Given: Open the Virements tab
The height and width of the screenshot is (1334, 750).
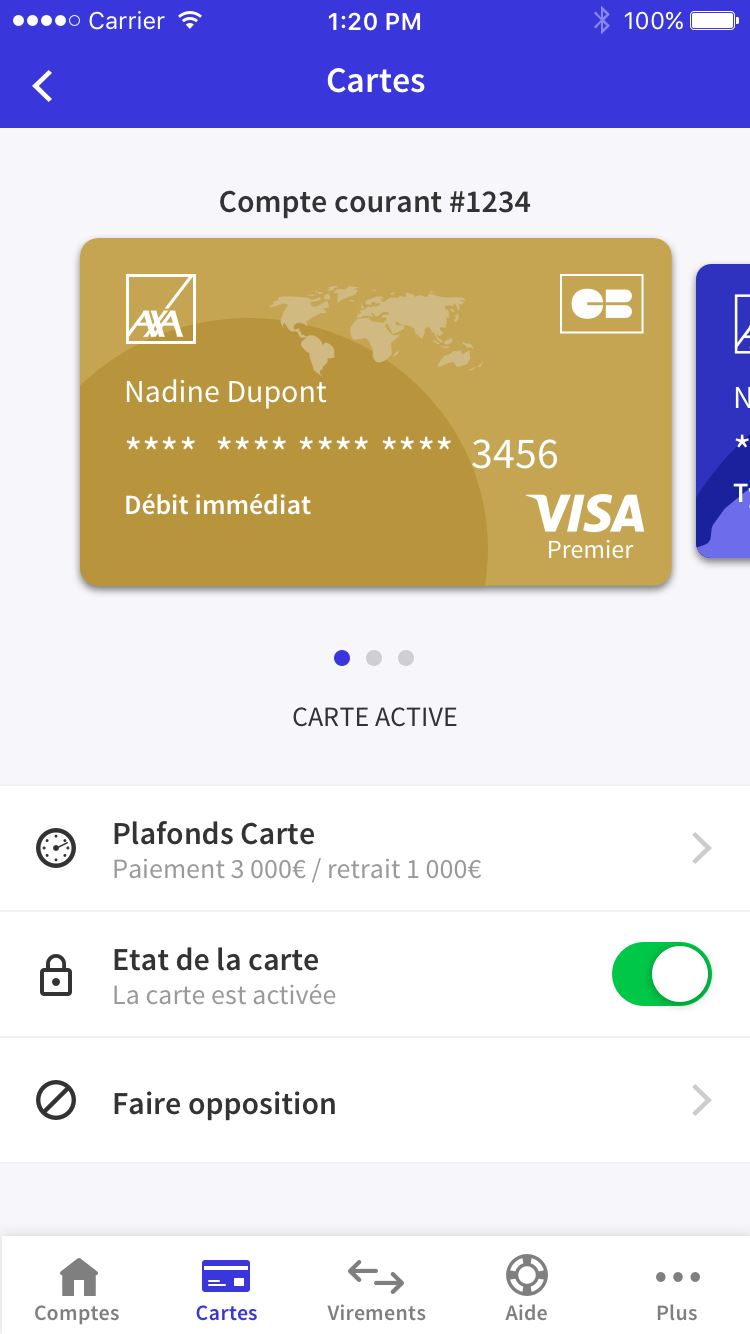Looking at the screenshot, I should tap(376, 1290).
